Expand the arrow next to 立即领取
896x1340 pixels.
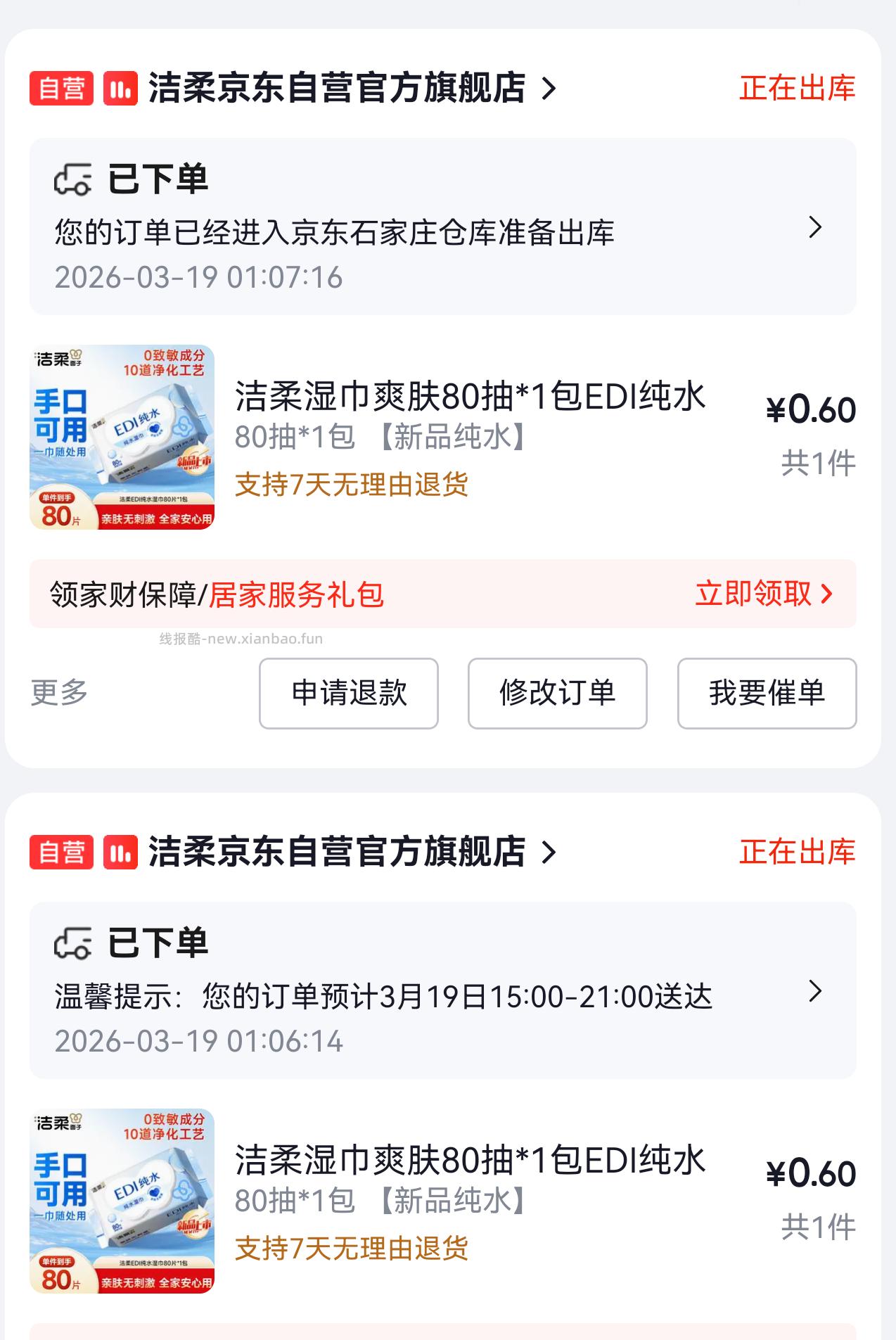(828, 594)
